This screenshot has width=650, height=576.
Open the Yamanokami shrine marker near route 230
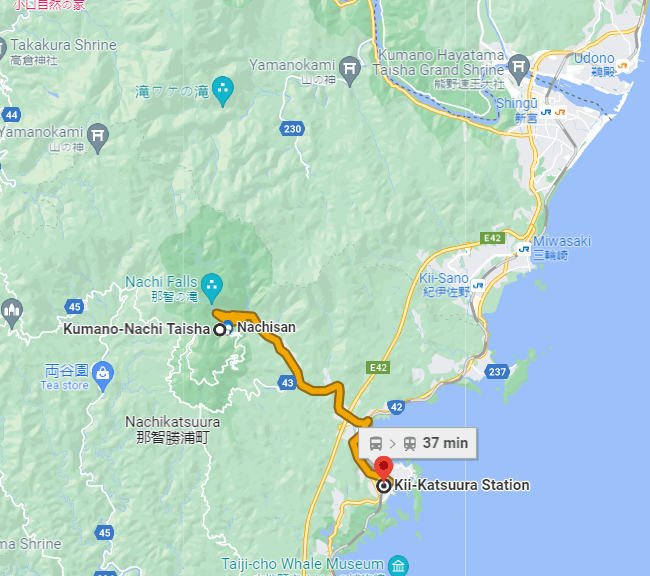tap(349, 69)
